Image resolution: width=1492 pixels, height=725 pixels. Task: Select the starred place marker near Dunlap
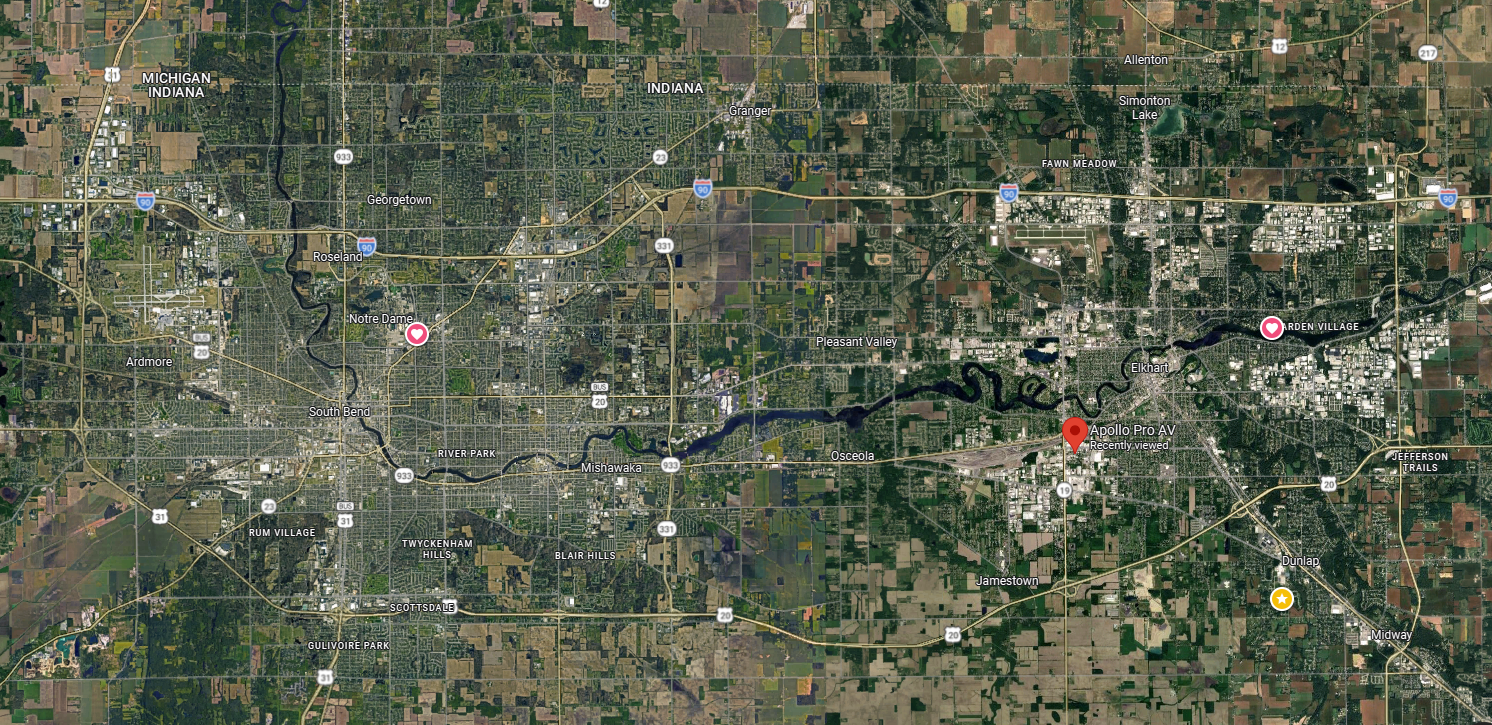[x=1281, y=599]
